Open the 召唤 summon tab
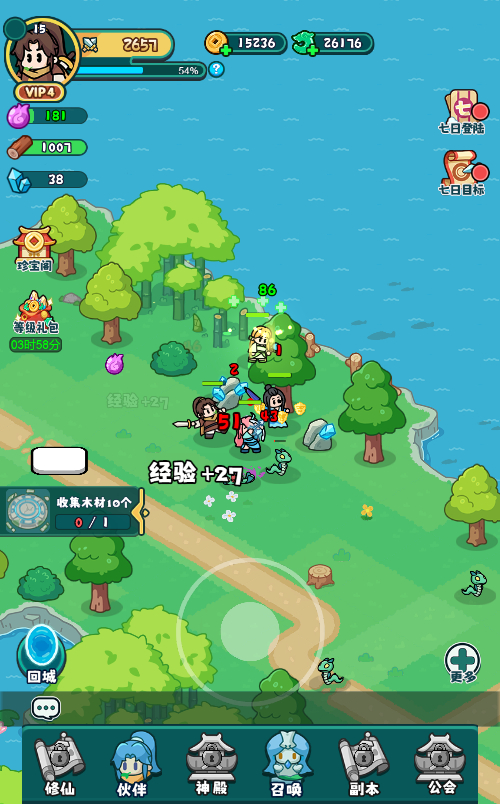This screenshot has height=804, width=500. click(287, 765)
